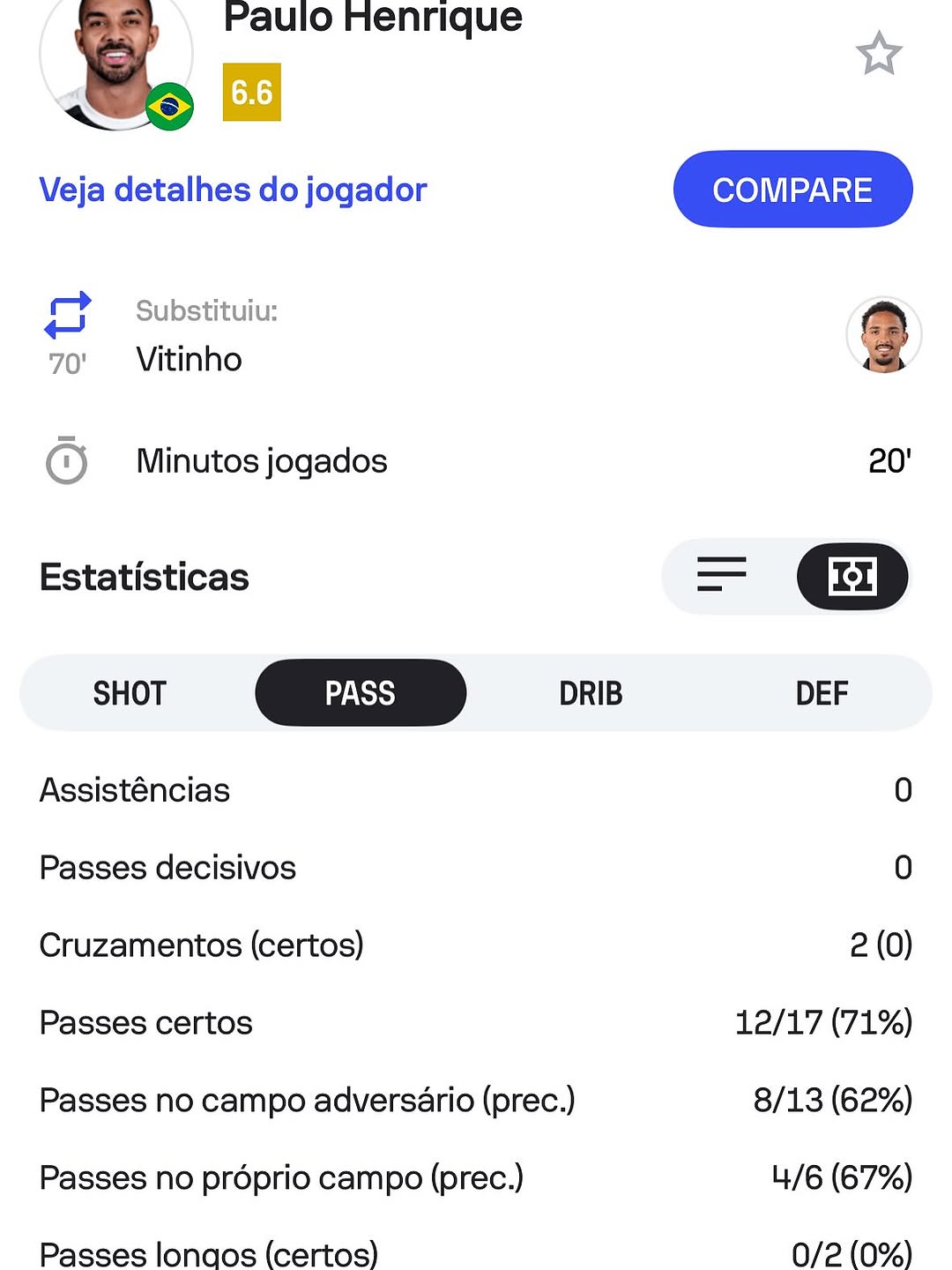Open Paulo Henrique's profile photo

[x=115, y=62]
